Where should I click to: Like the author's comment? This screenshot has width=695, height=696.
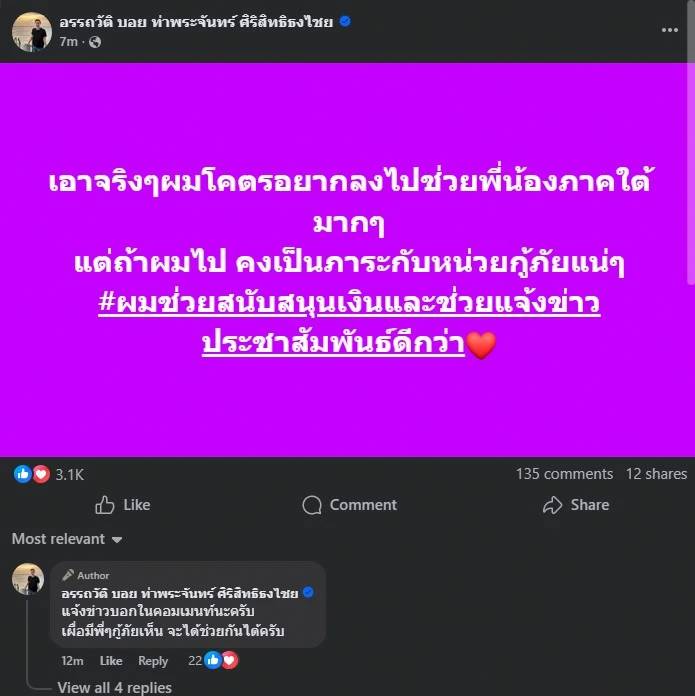click(x=111, y=661)
